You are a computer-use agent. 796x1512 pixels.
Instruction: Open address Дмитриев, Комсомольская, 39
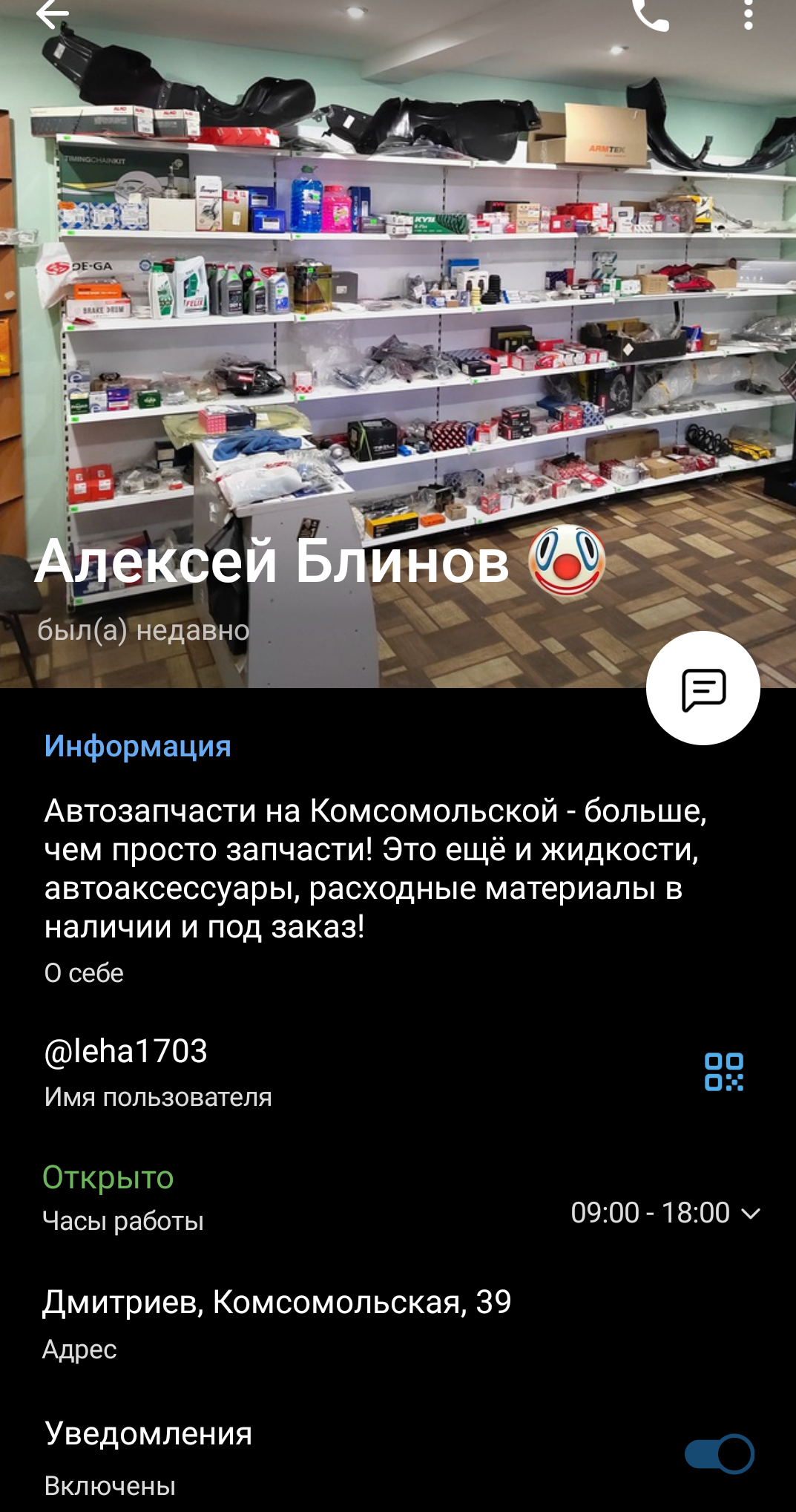[x=398, y=1323]
